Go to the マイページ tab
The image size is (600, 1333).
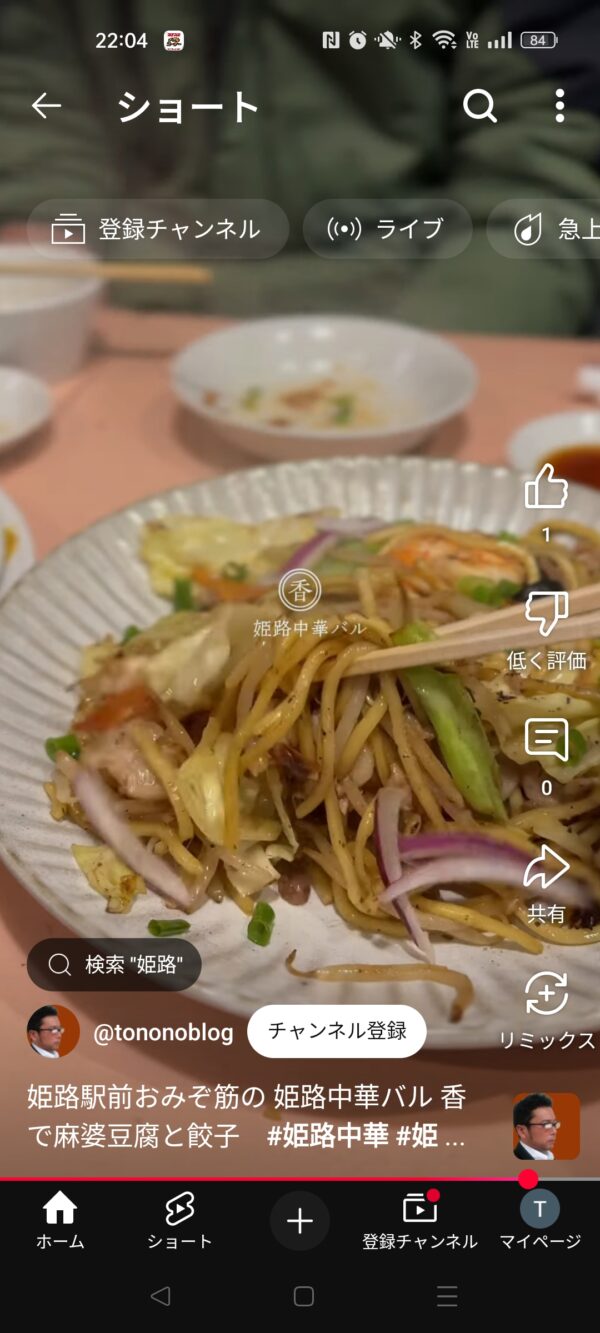(540, 1220)
